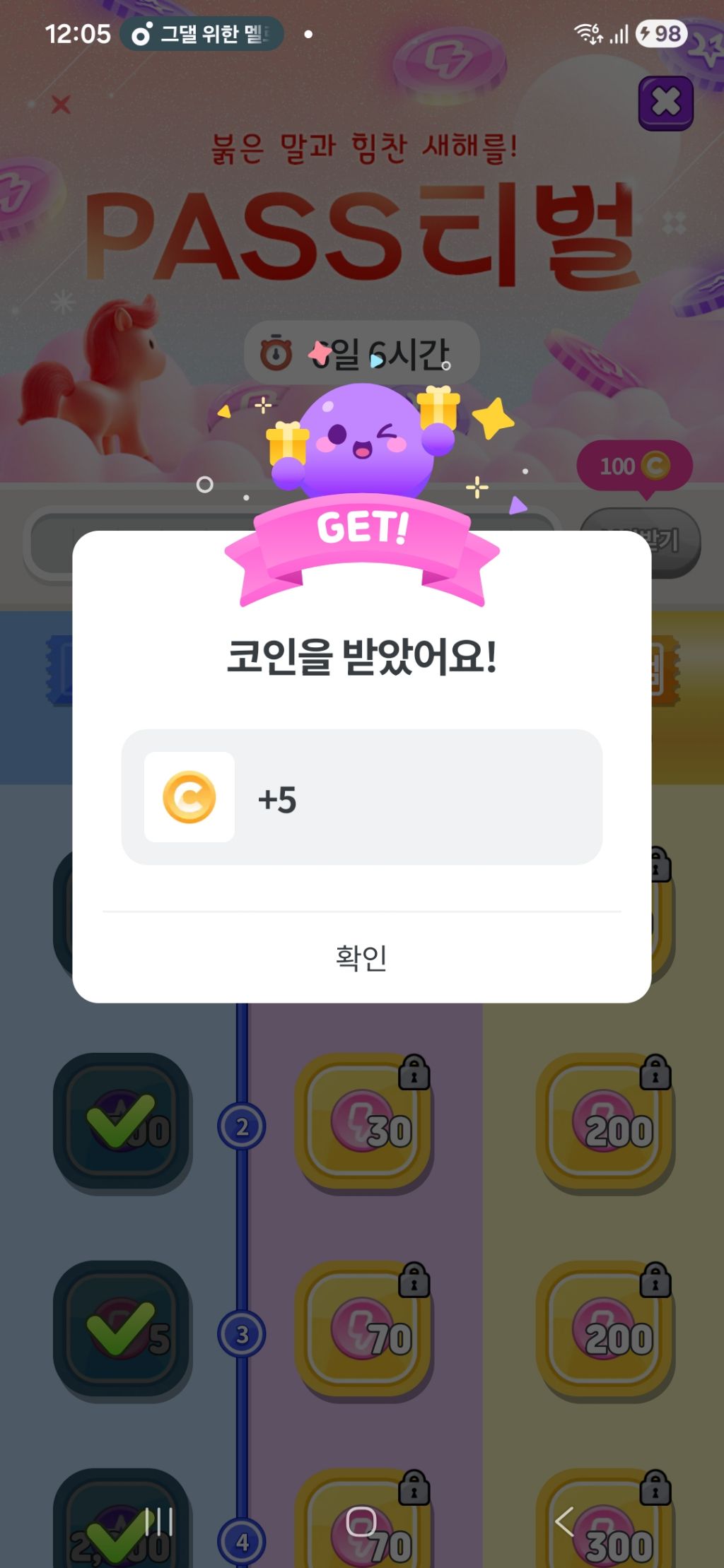Tap the Android back button
Screen dimensions: 724x1568
pyautogui.click(x=564, y=1521)
